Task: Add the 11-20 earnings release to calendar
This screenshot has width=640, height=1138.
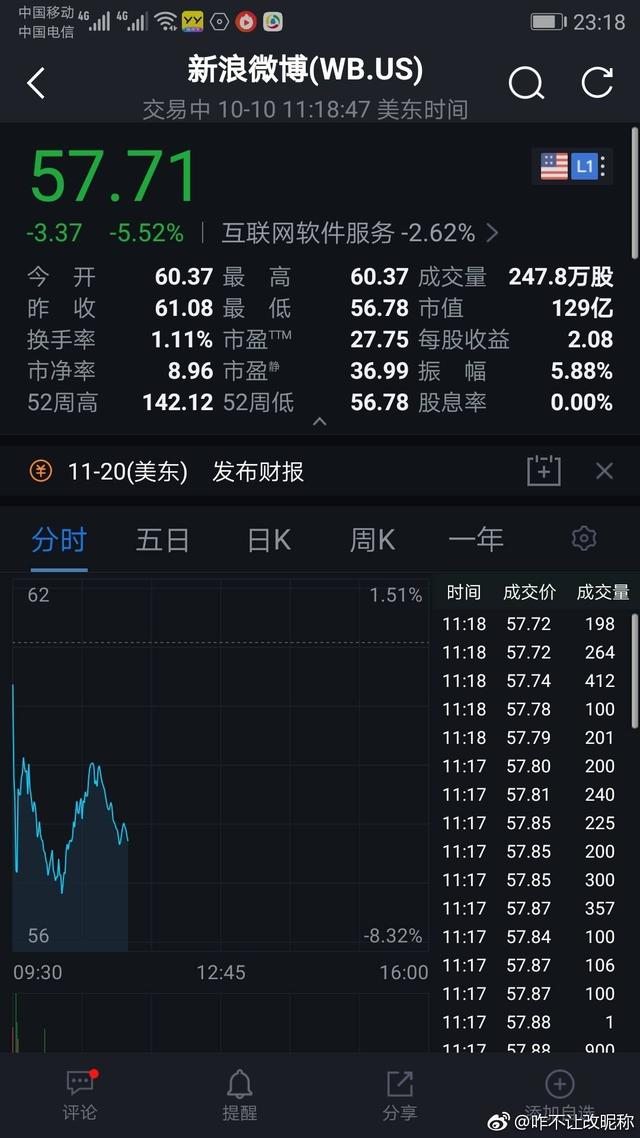Action: coord(544,471)
